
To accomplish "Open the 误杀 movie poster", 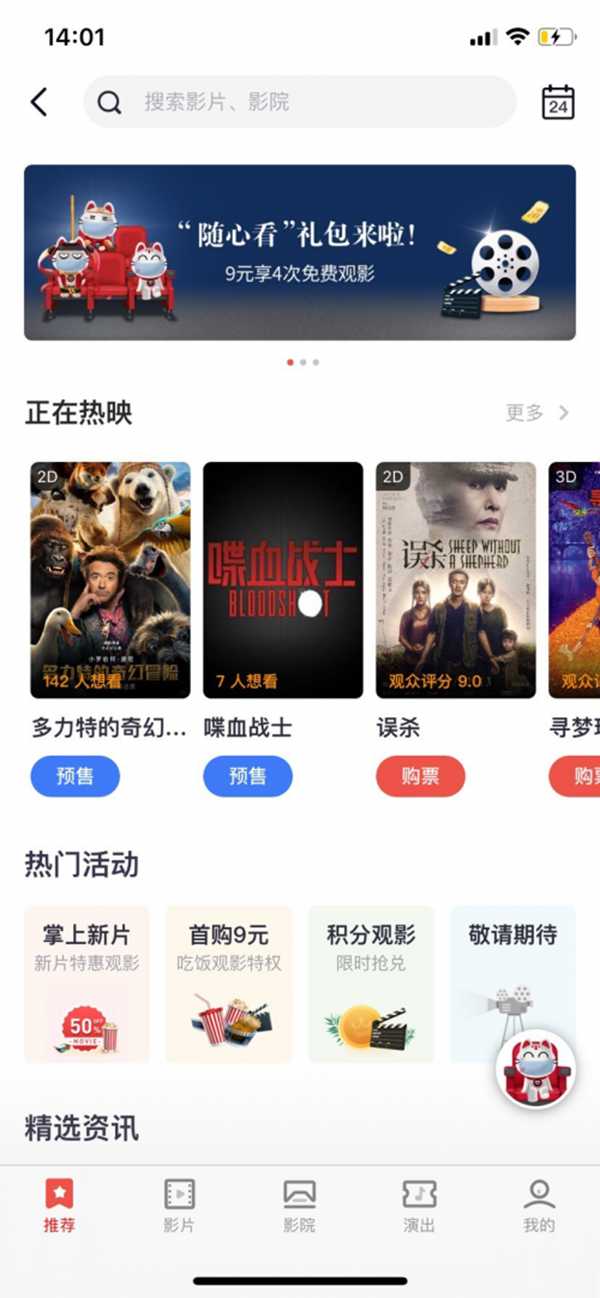I will 456,580.
